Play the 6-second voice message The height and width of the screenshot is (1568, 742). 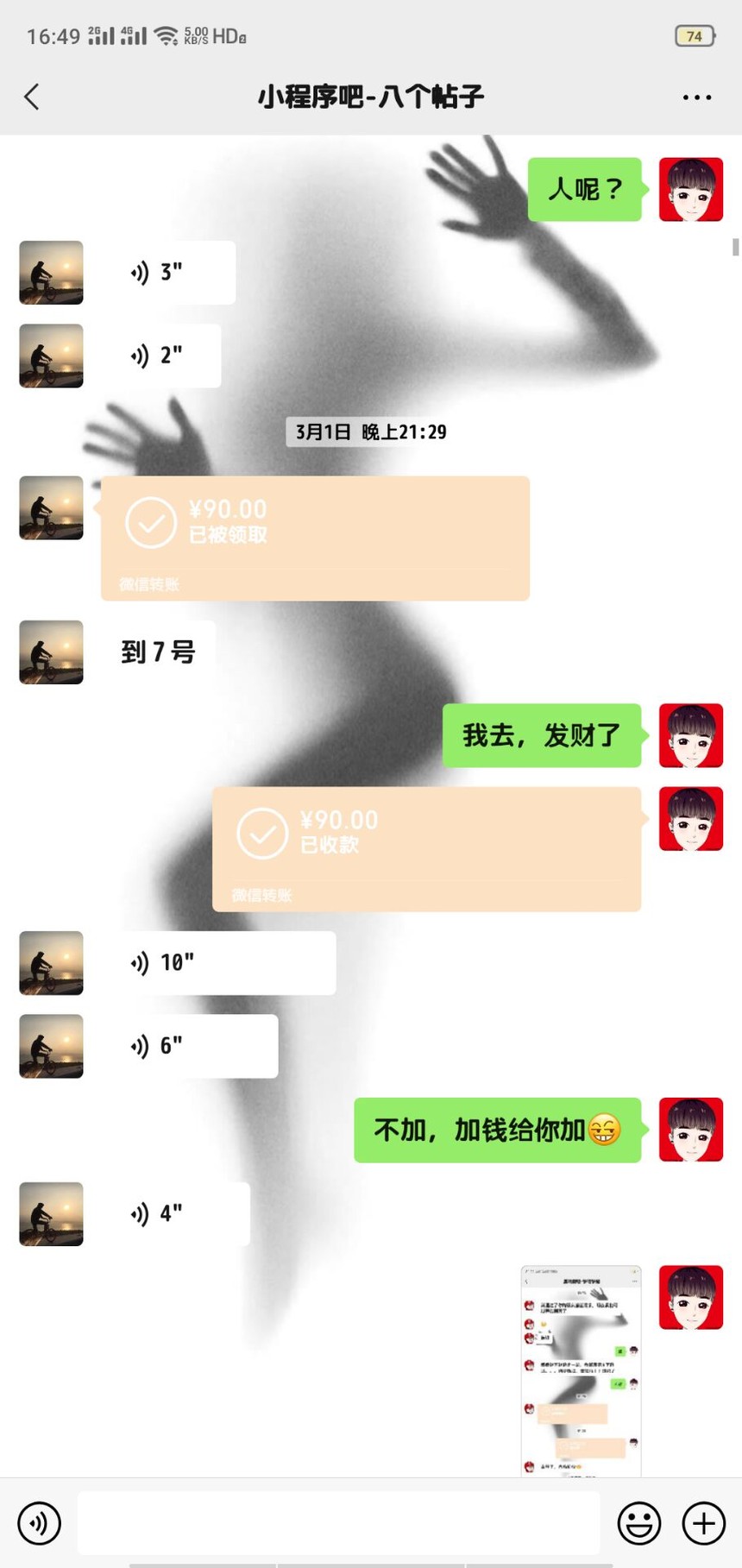pos(190,1046)
